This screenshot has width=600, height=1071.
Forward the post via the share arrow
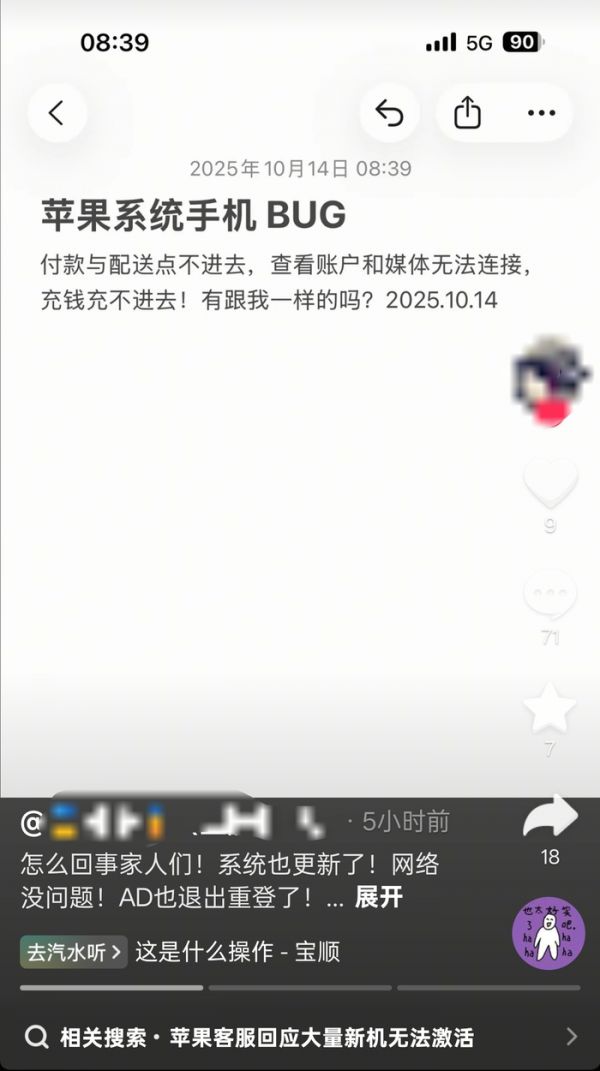[x=550, y=819]
